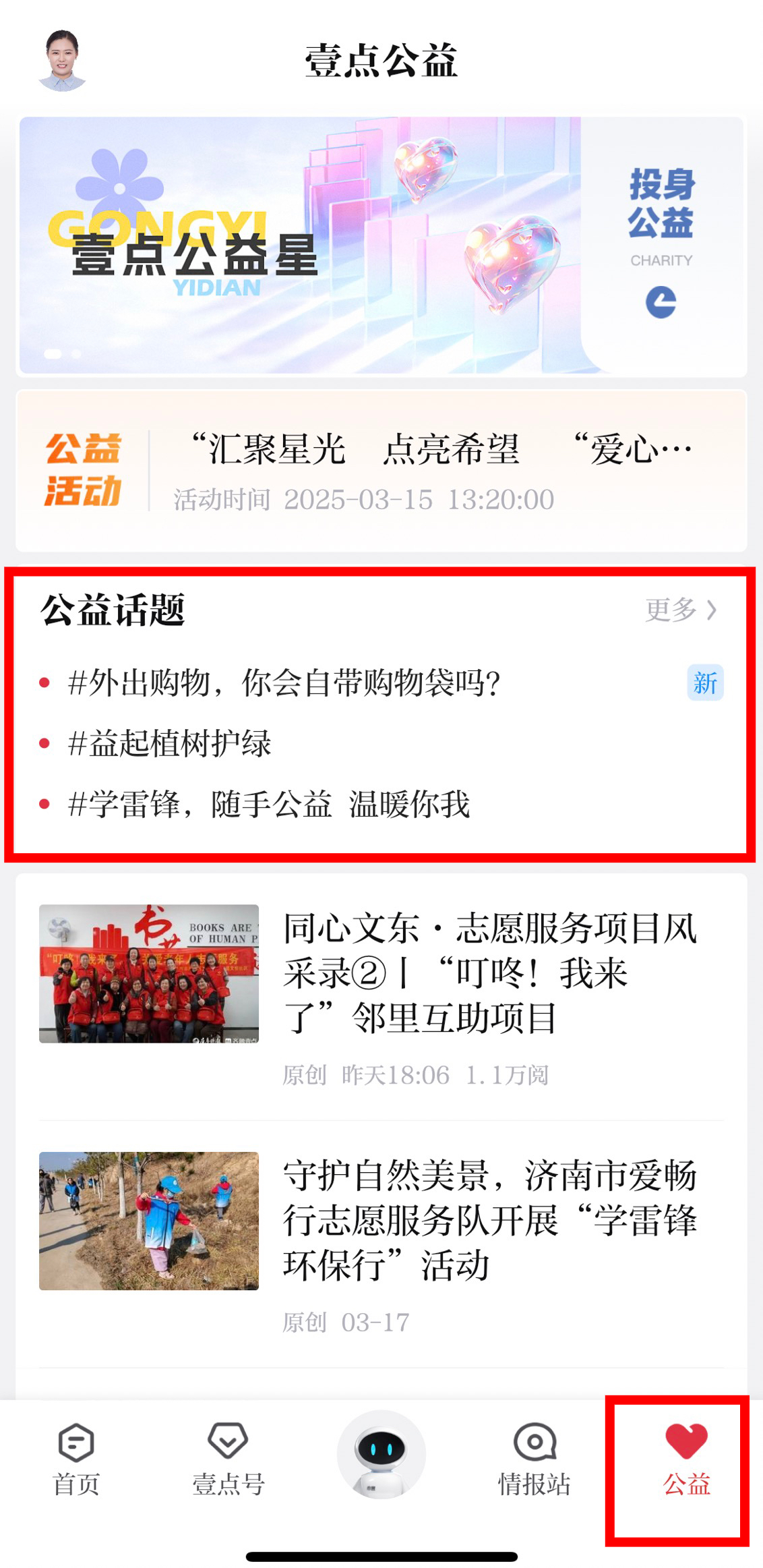Open the robot assistant button
This screenshot has height=1568, width=763.
381,1454
